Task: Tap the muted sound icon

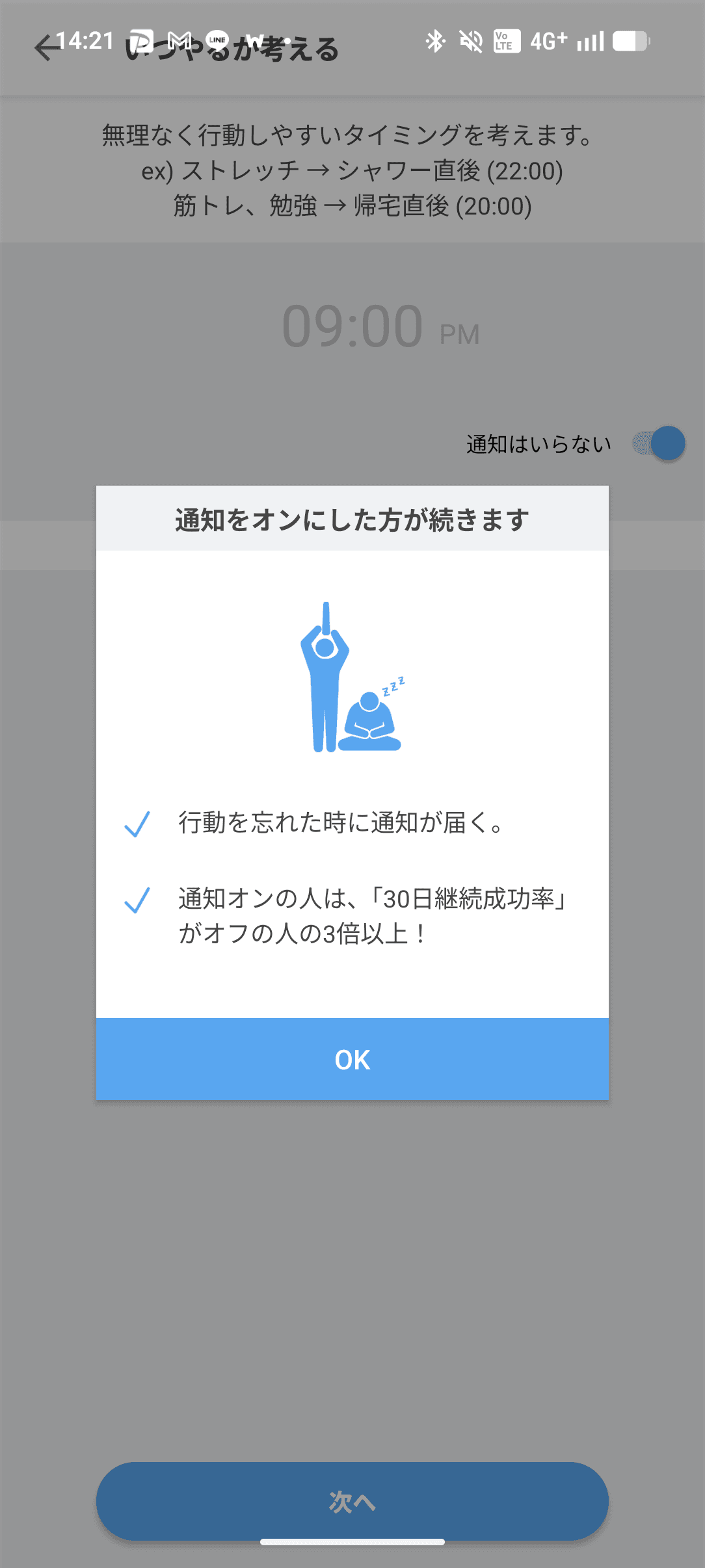Action: [471, 40]
